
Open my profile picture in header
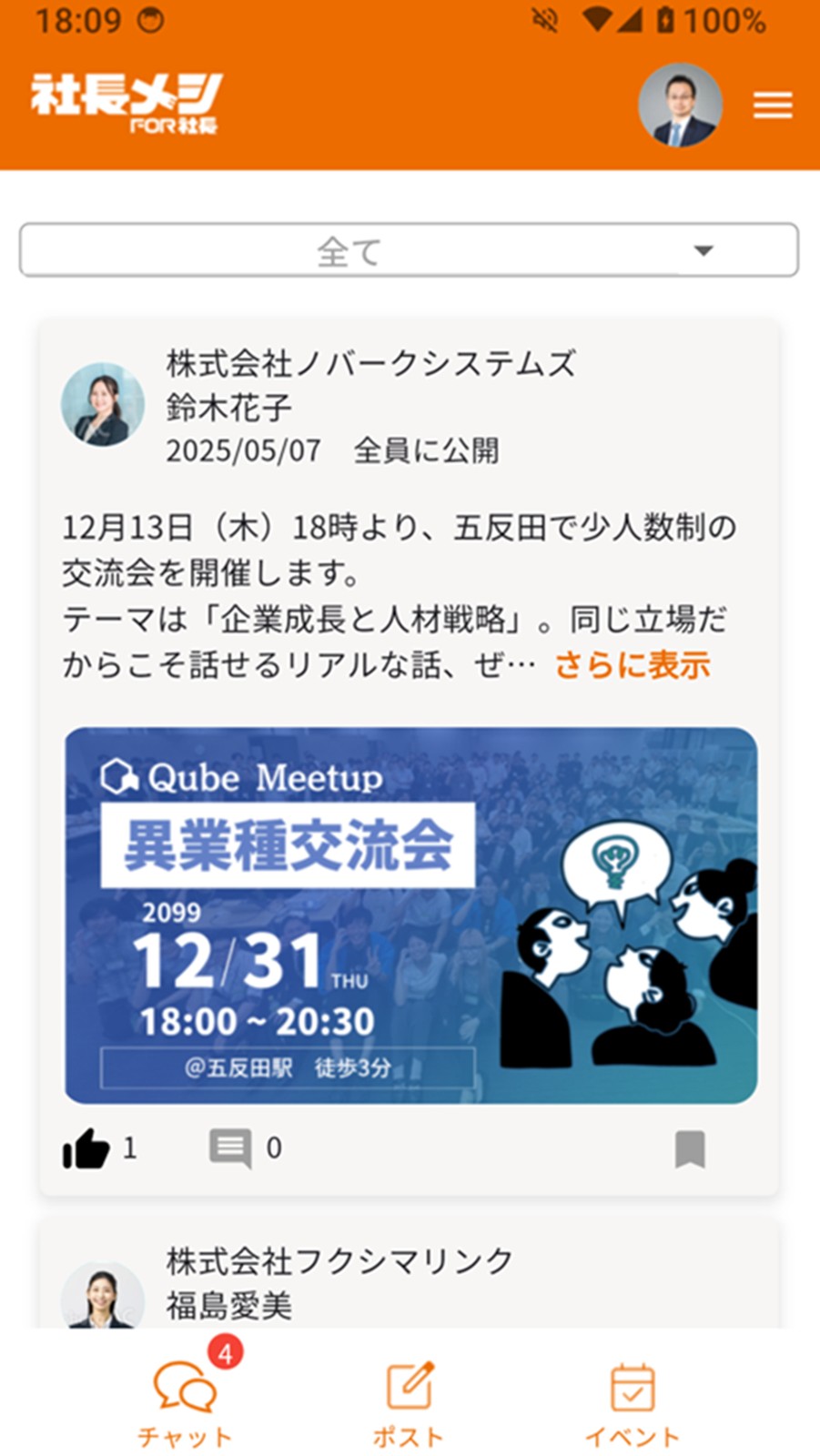coord(680,106)
